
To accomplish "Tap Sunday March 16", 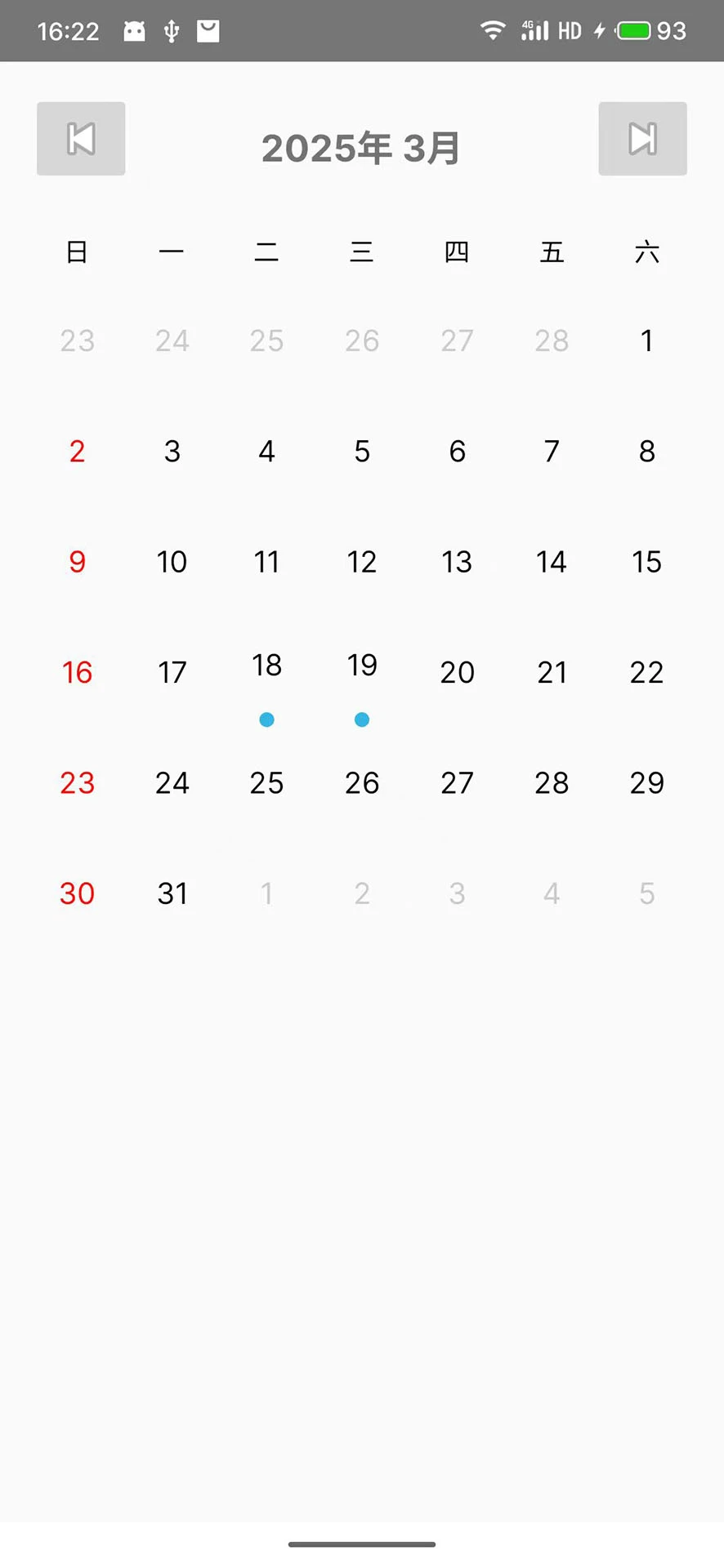I will [78, 673].
